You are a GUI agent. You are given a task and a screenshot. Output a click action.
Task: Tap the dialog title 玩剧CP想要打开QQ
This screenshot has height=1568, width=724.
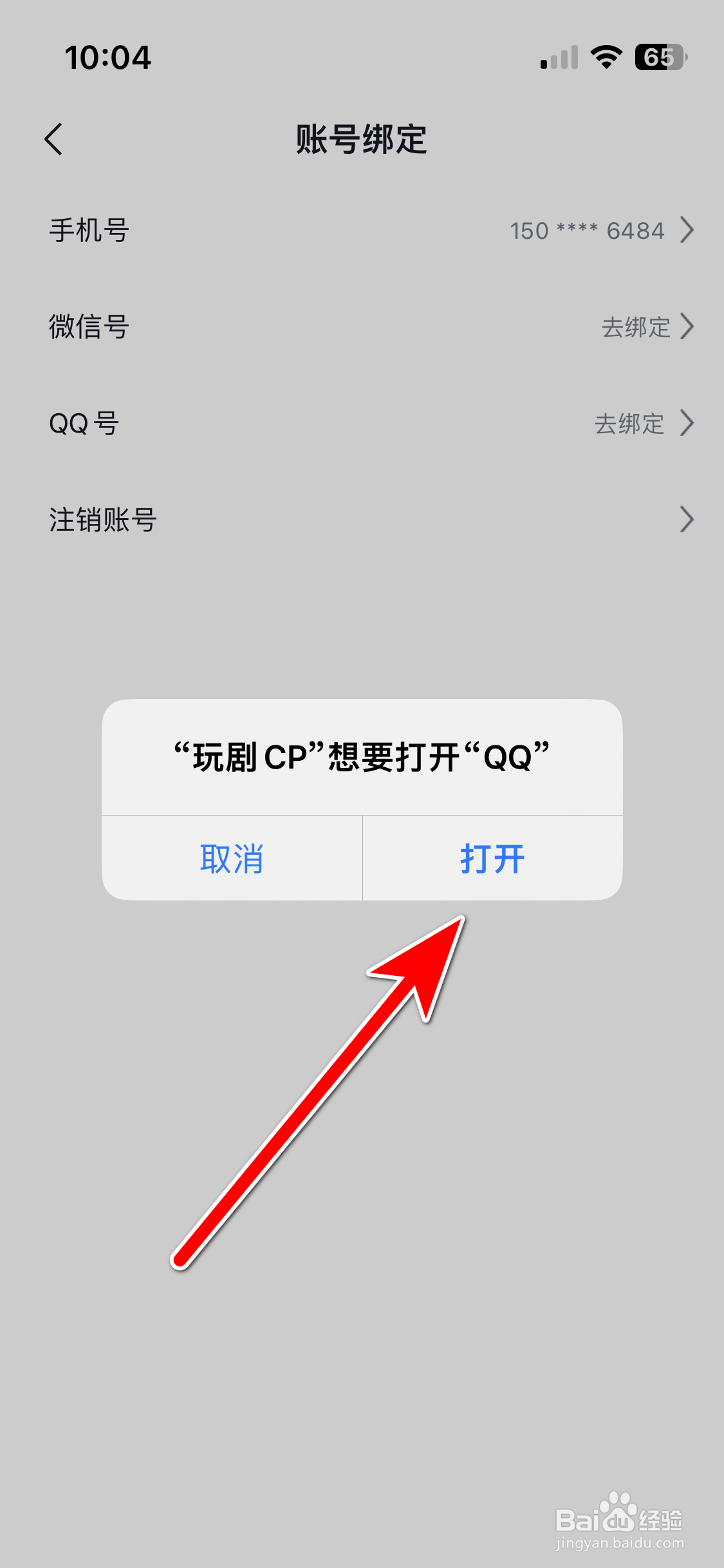(x=362, y=756)
